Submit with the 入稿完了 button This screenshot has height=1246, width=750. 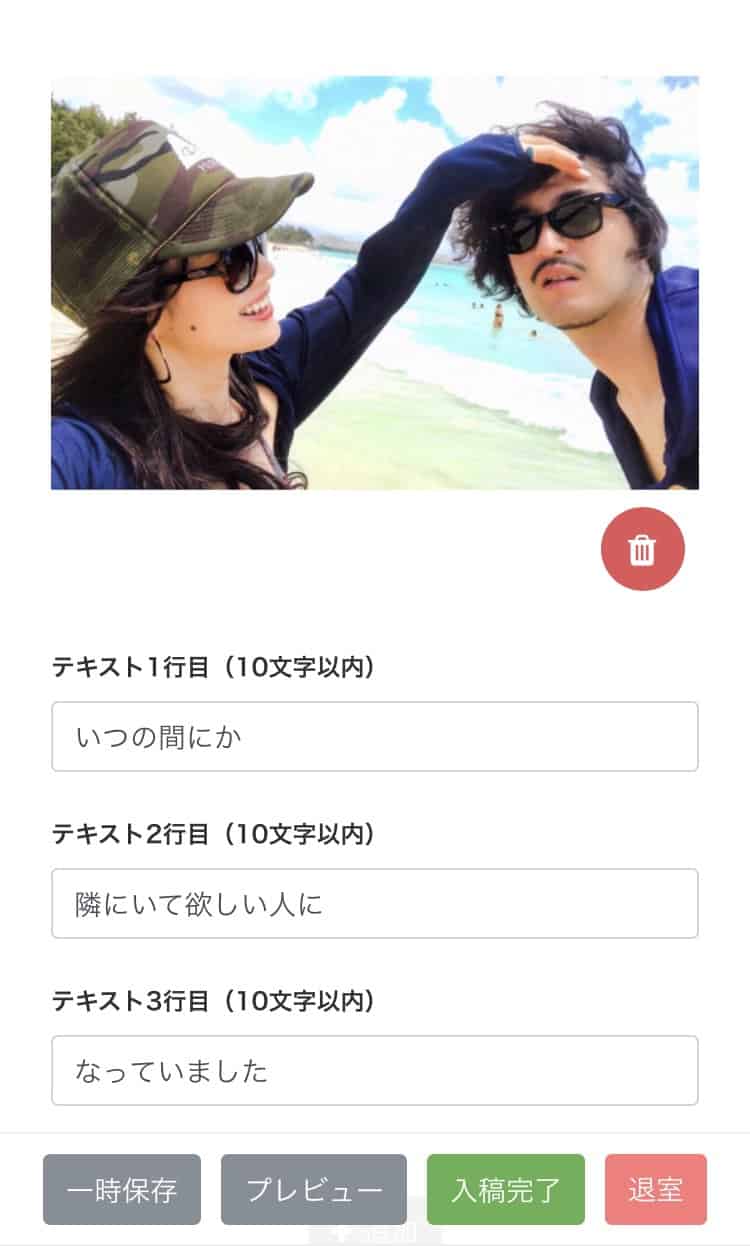[x=506, y=1190]
